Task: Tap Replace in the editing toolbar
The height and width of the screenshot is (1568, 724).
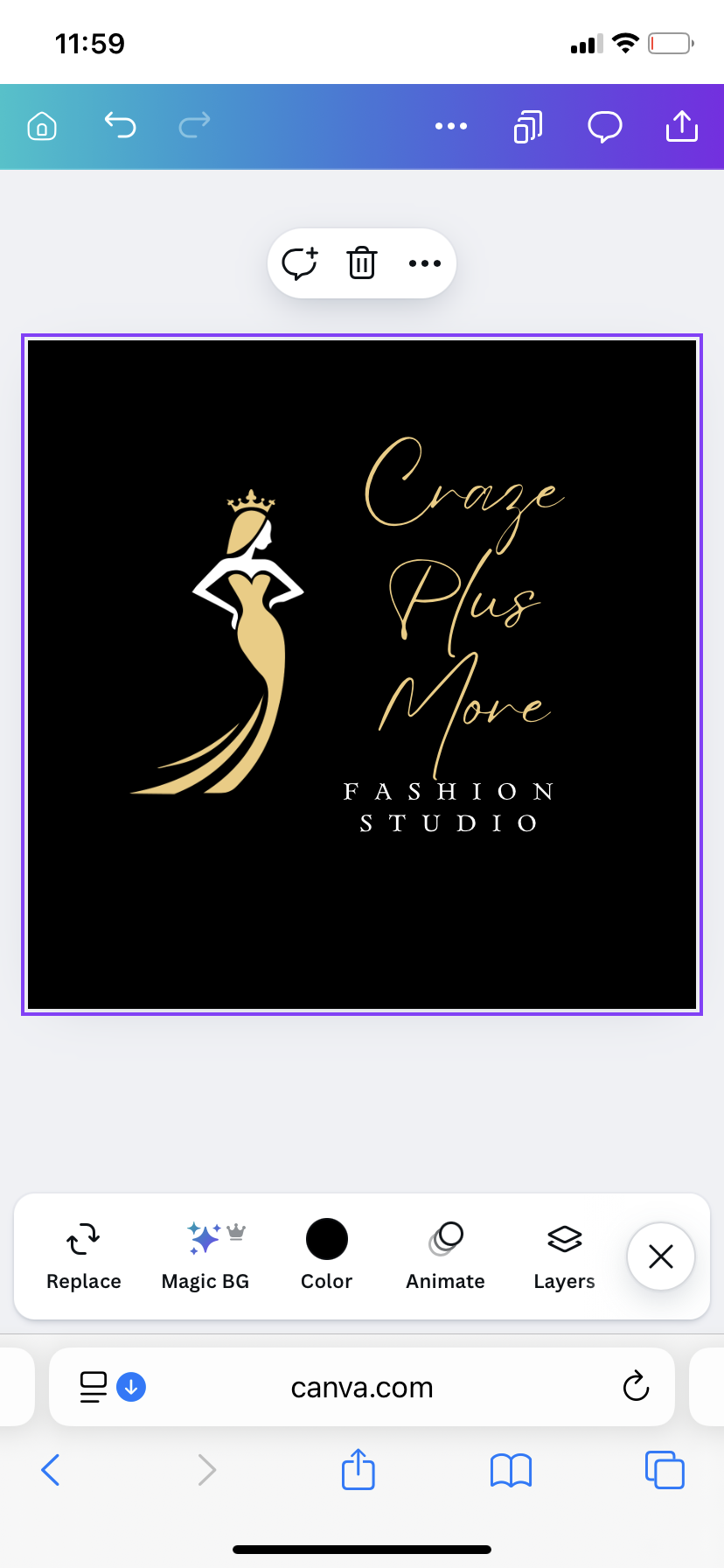Action: pos(84,1256)
